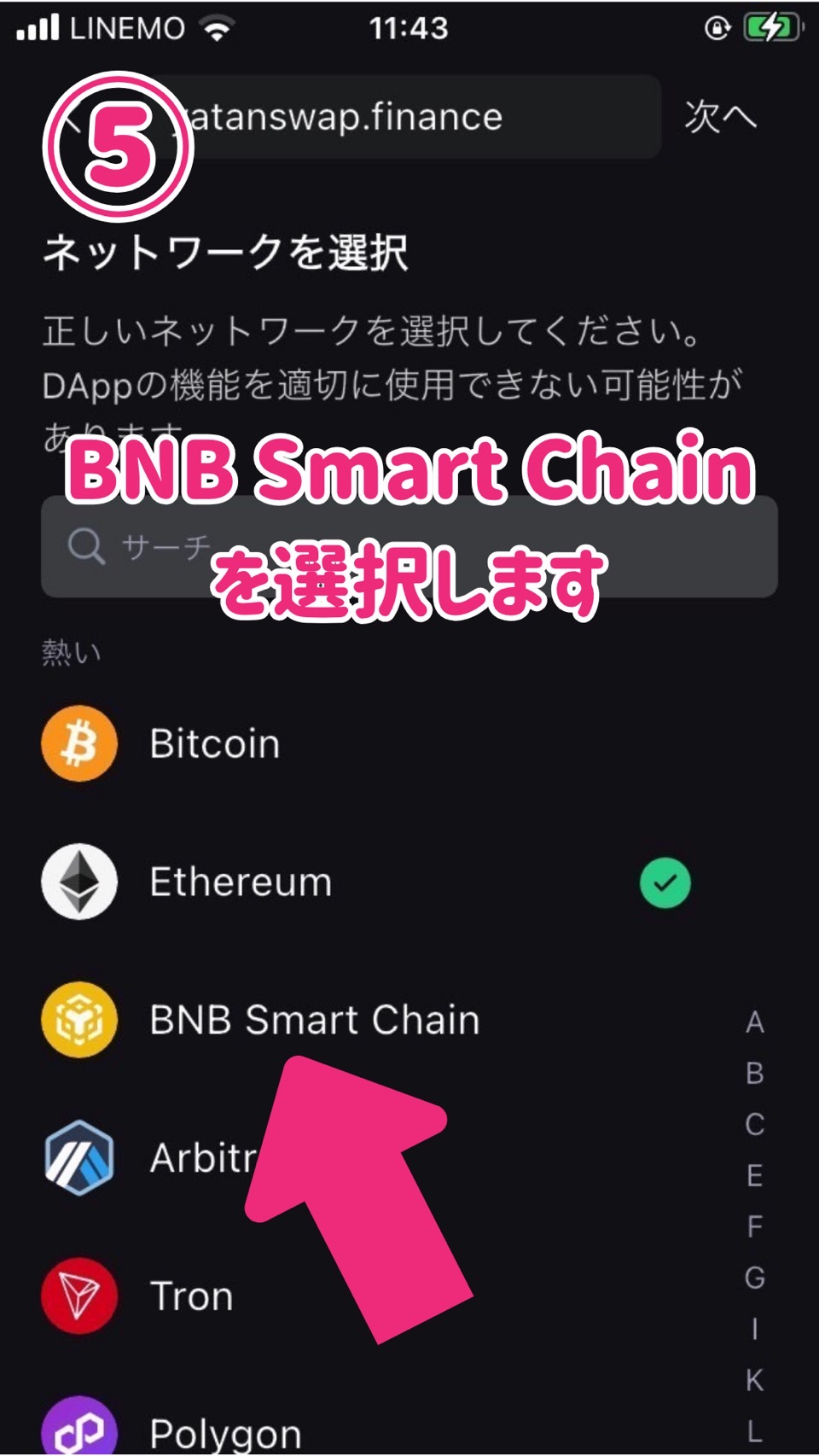Jump to letter K in index
This screenshot has height=1456, width=819.
click(x=754, y=1380)
